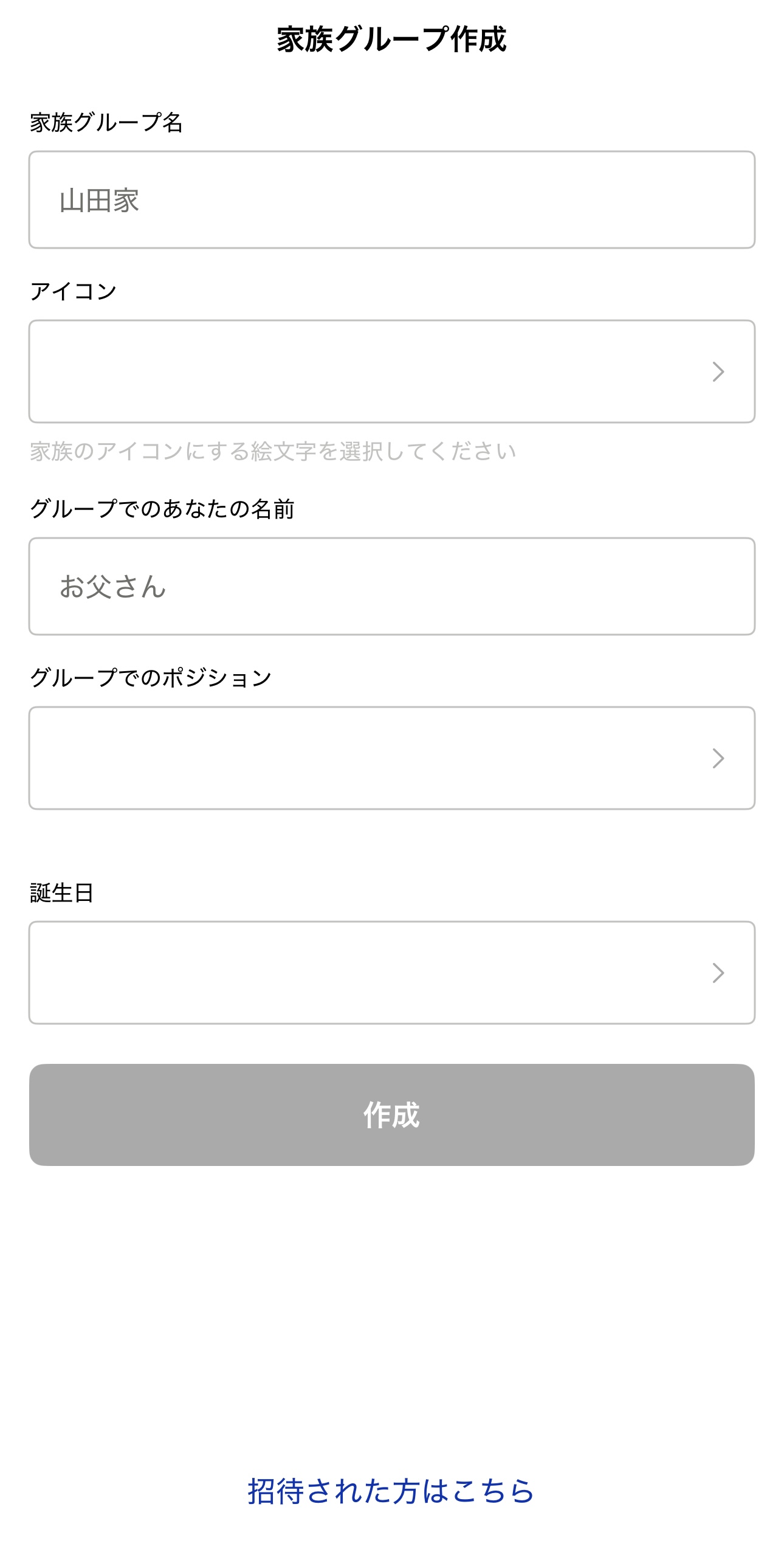Follow the 招待された方はこちら link
Screen dimensions: 784x1566
[391, 1491]
